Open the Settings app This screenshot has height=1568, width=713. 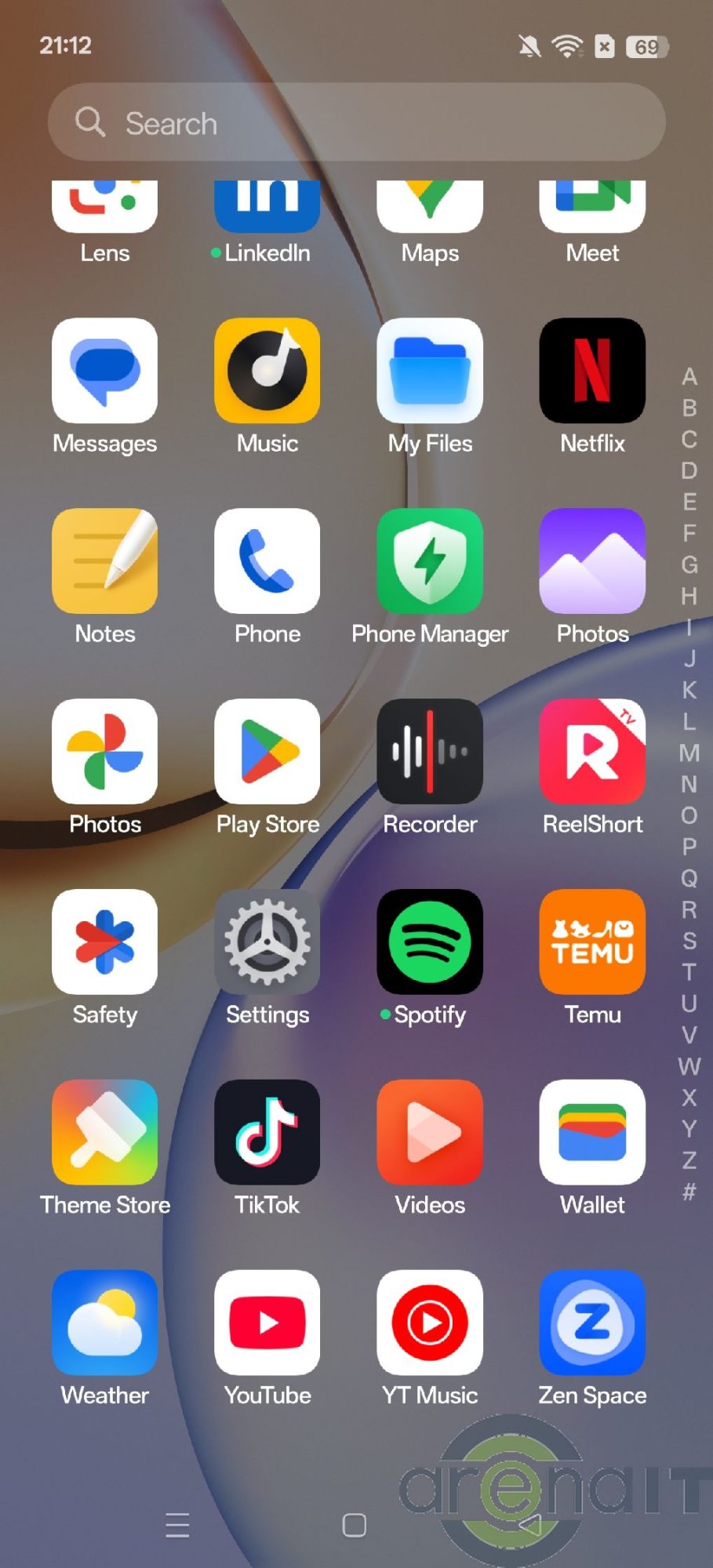click(x=267, y=942)
